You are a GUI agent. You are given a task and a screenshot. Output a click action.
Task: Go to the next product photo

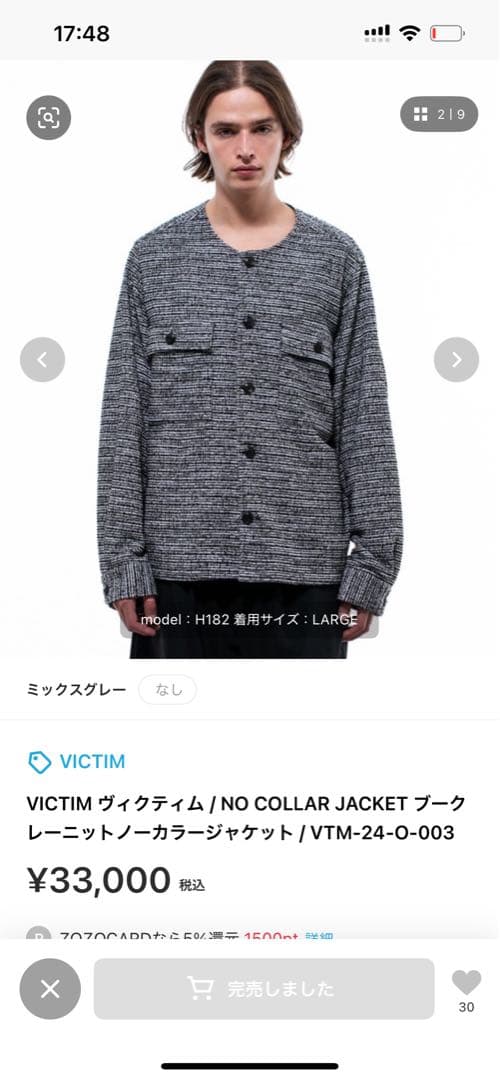(x=456, y=360)
